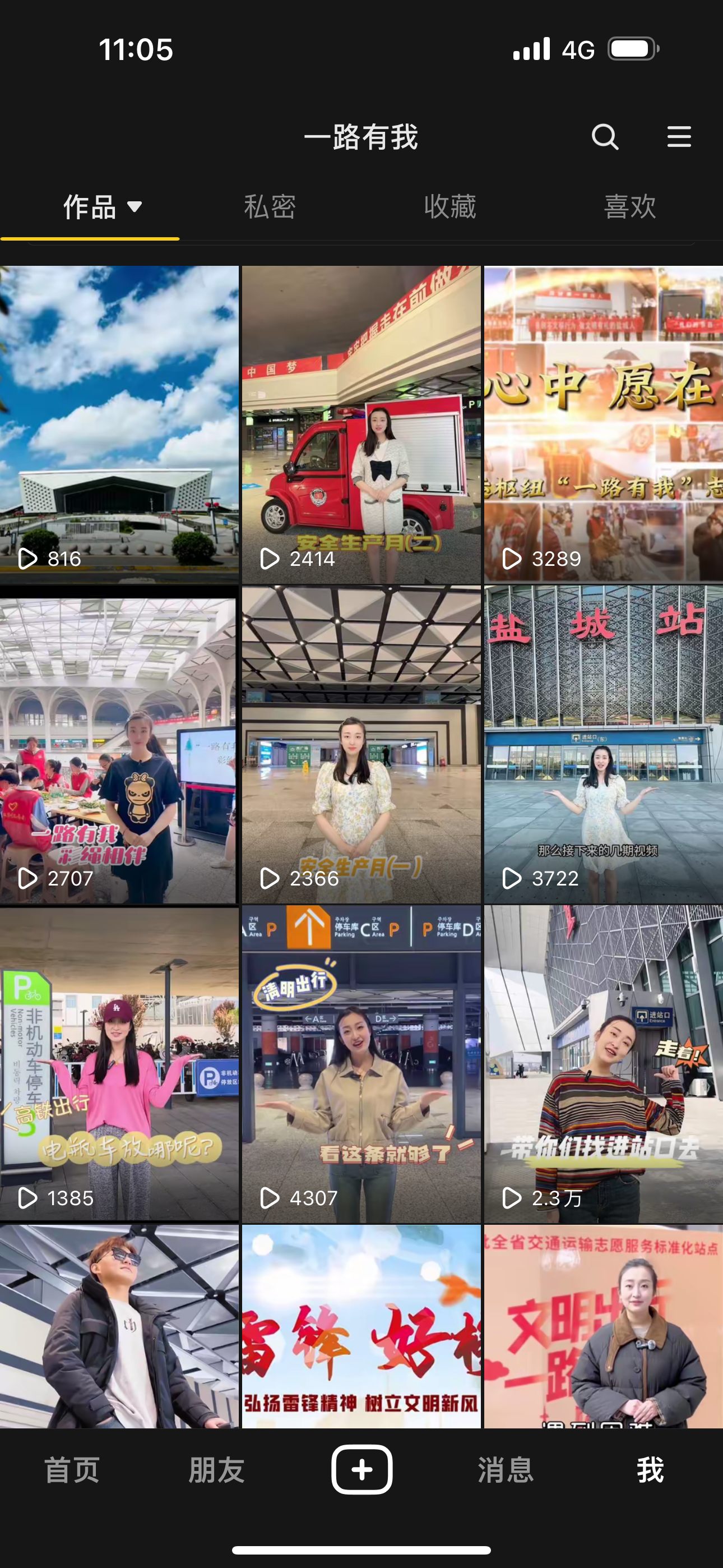Open the video with 3289 plays
Viewport: 723px width, 1568px height.
(x=603, y=425)
